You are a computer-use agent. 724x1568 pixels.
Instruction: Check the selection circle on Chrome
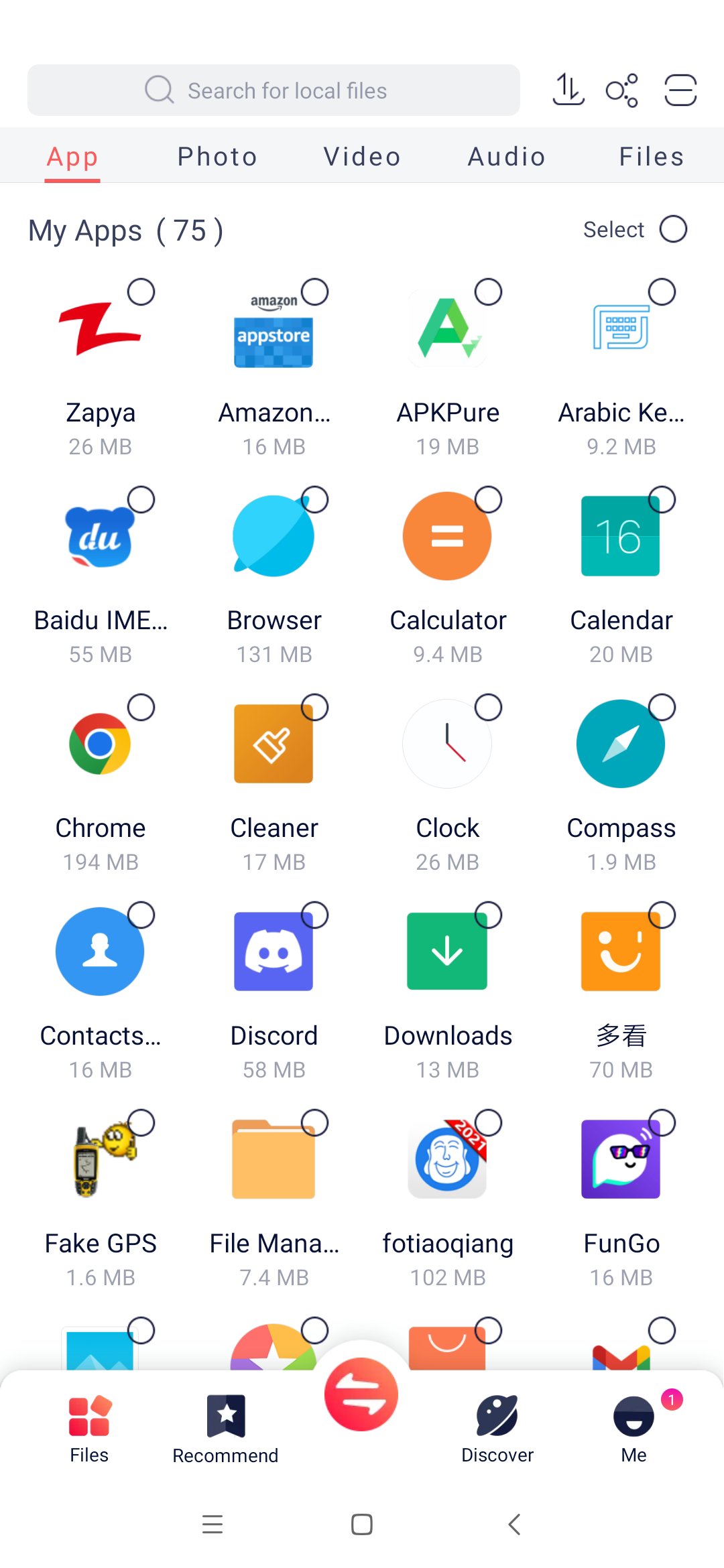141,708
